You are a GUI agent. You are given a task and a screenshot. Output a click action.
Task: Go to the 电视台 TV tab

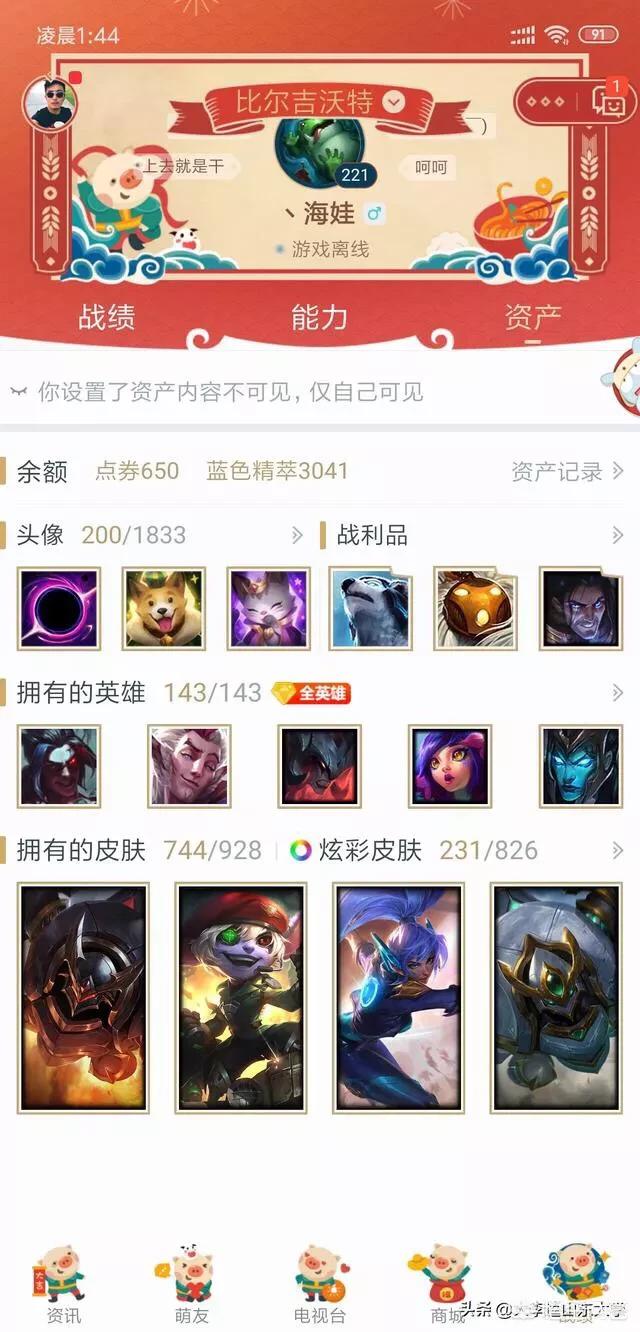point(320,1282)
